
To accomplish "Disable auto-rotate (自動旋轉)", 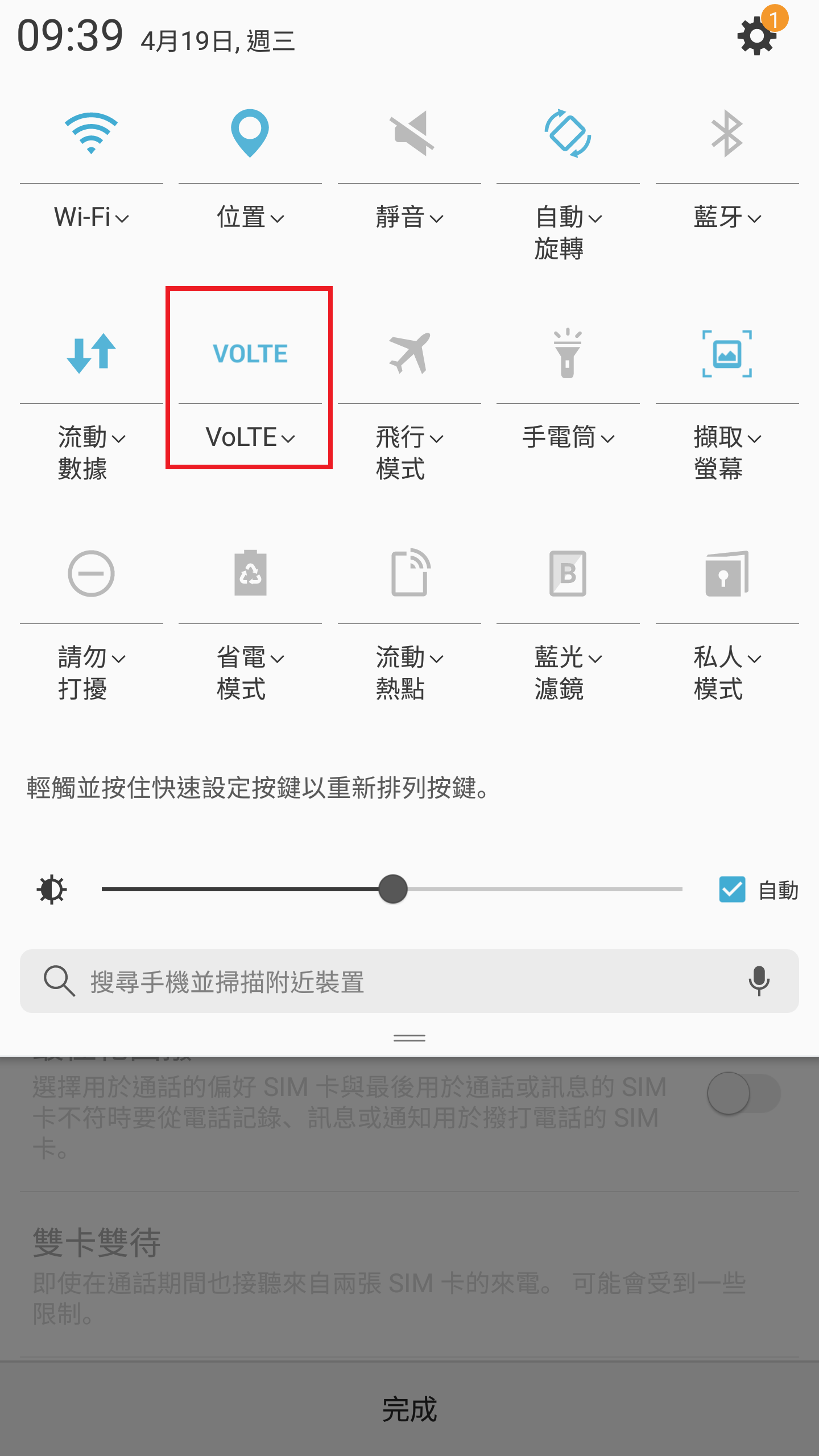I will 568,134.
